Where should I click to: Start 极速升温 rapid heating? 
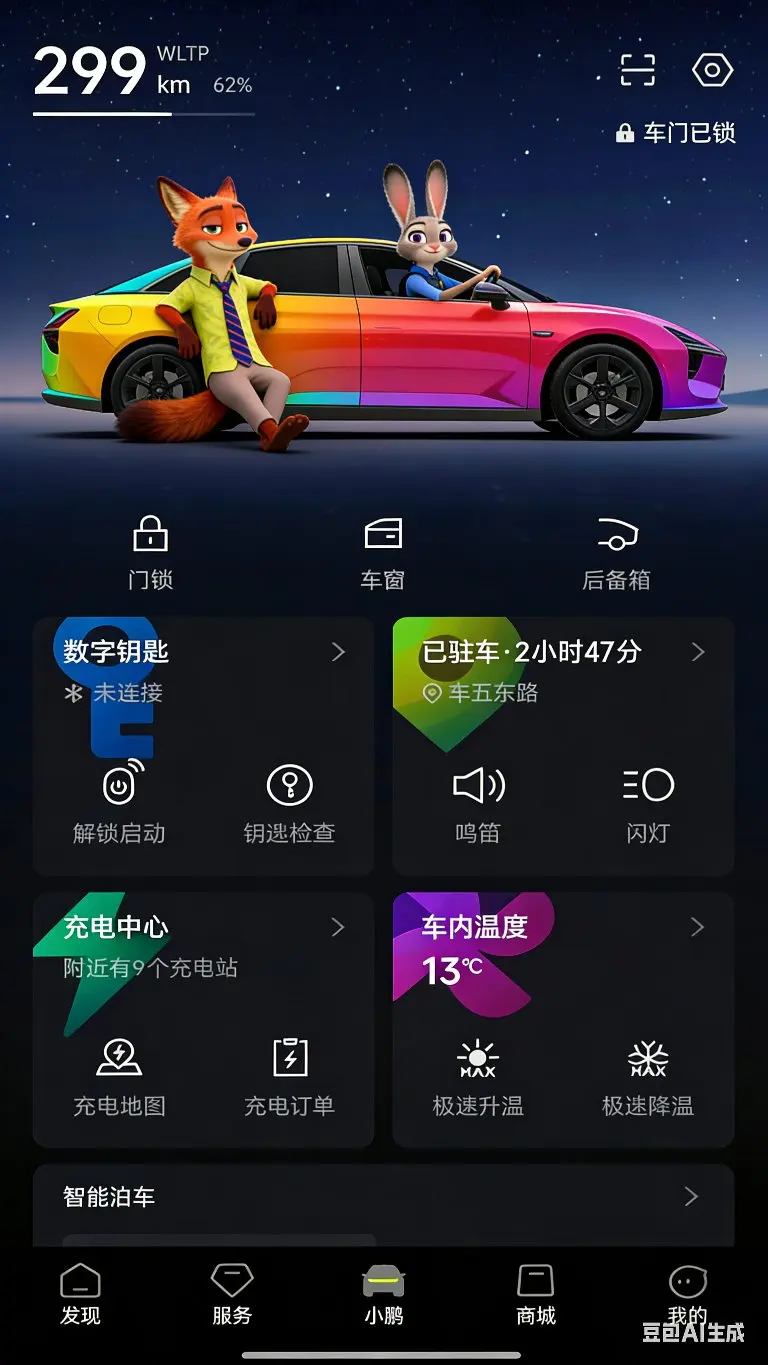point(478,1077)
